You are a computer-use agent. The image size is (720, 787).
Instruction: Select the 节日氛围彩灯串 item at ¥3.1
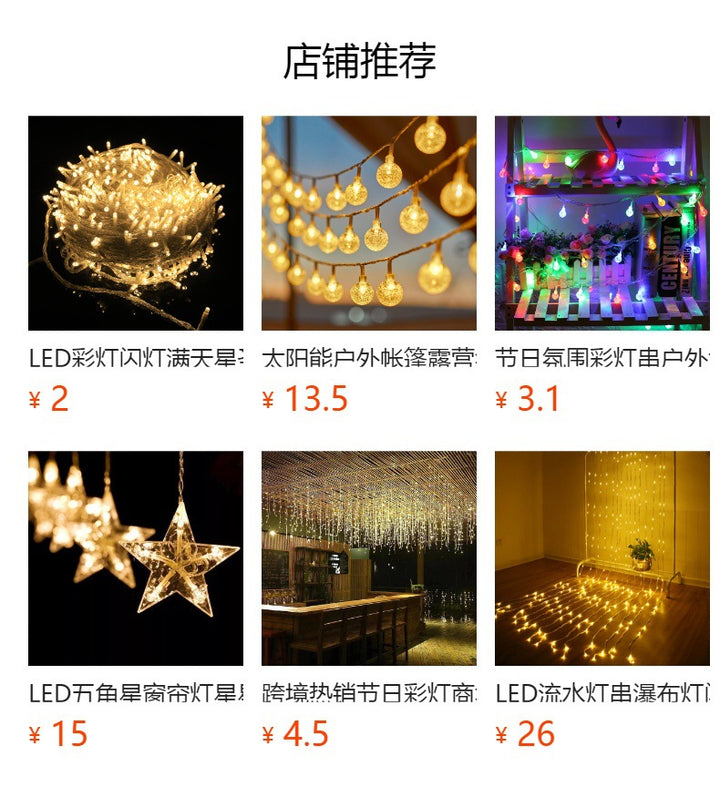click(602, 223)
